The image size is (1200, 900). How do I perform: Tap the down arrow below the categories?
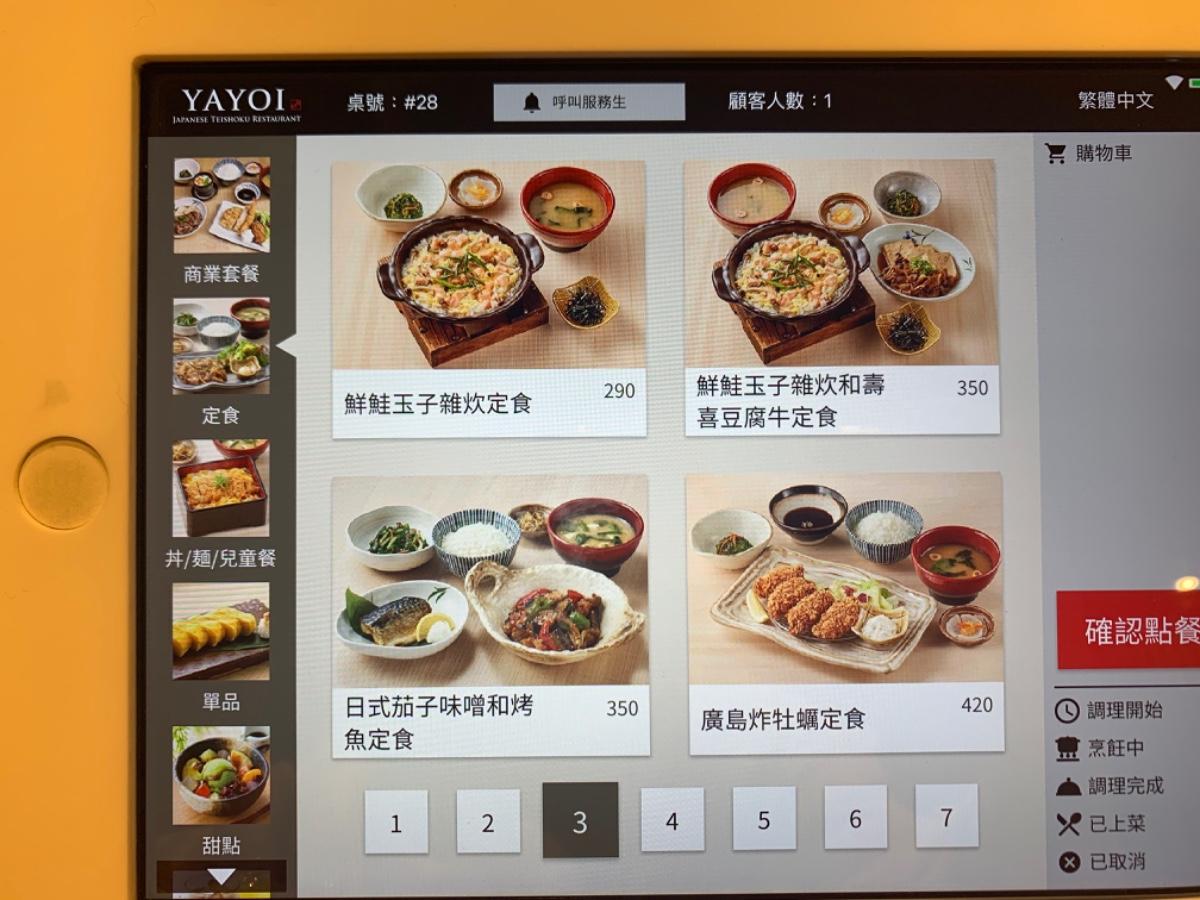tap(221, 877)
